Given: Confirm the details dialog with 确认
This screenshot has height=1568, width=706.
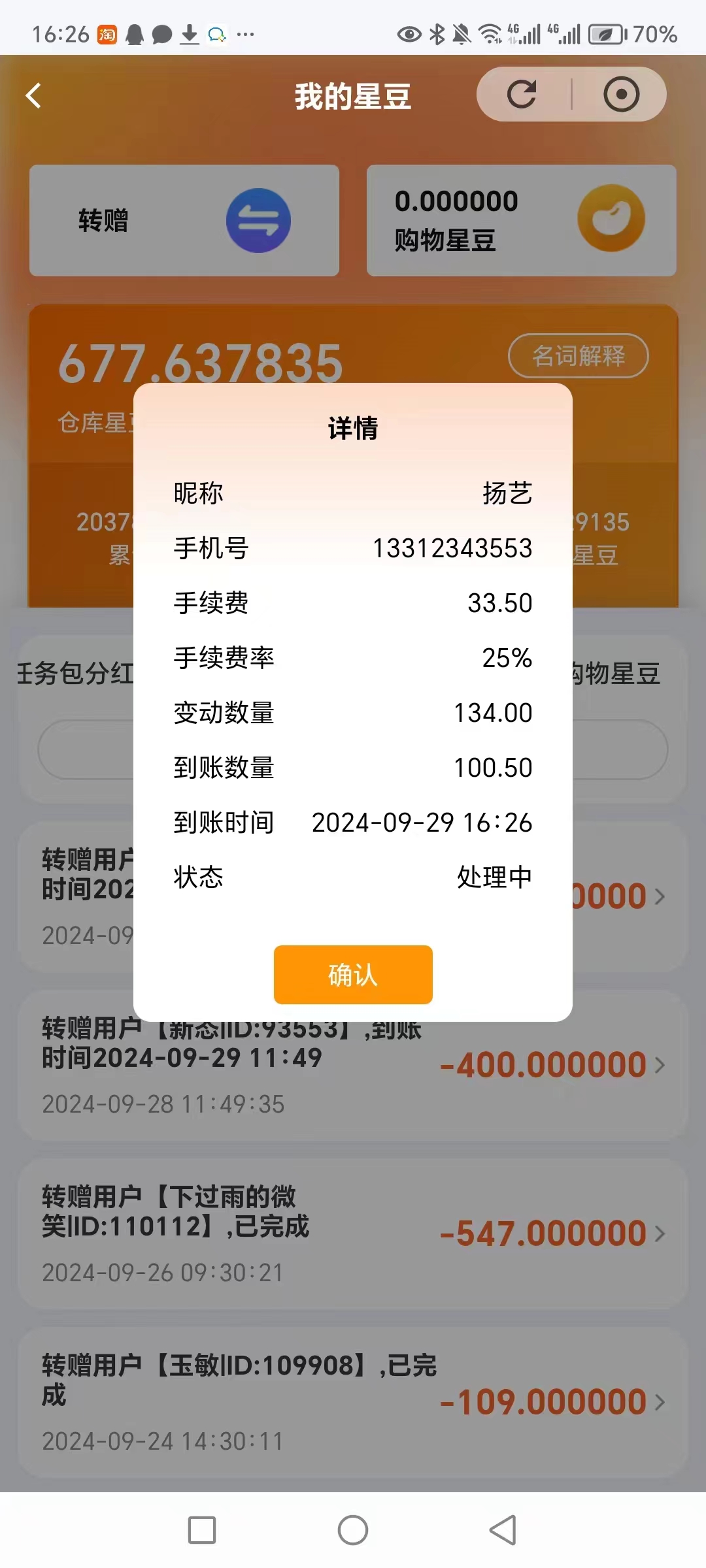Looking at the screenshot, I should pos(353,974).
